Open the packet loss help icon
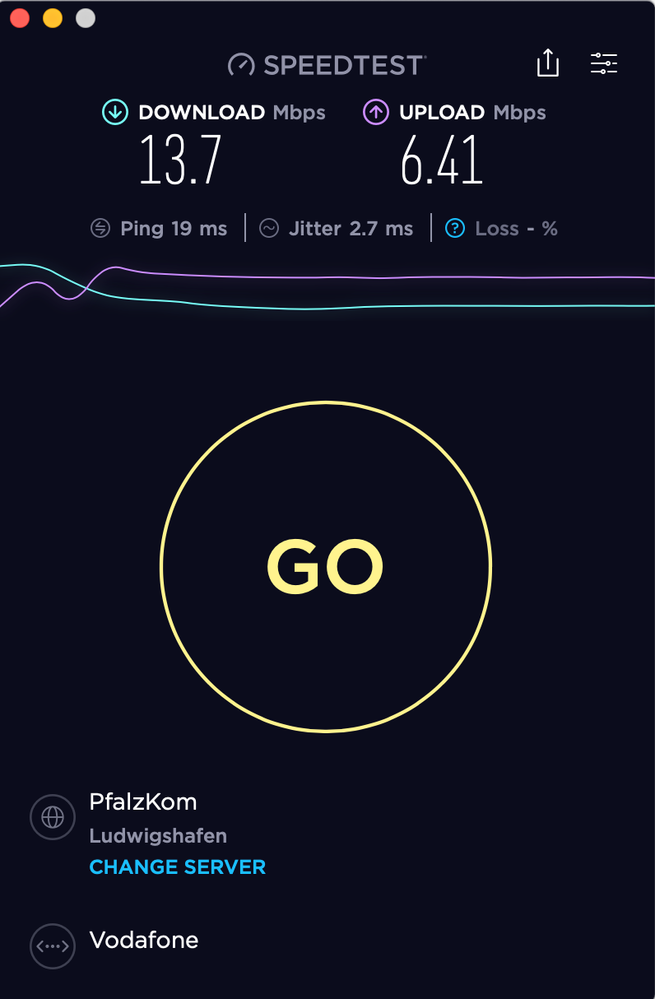The image size is (655, 999). pos(455,229)
